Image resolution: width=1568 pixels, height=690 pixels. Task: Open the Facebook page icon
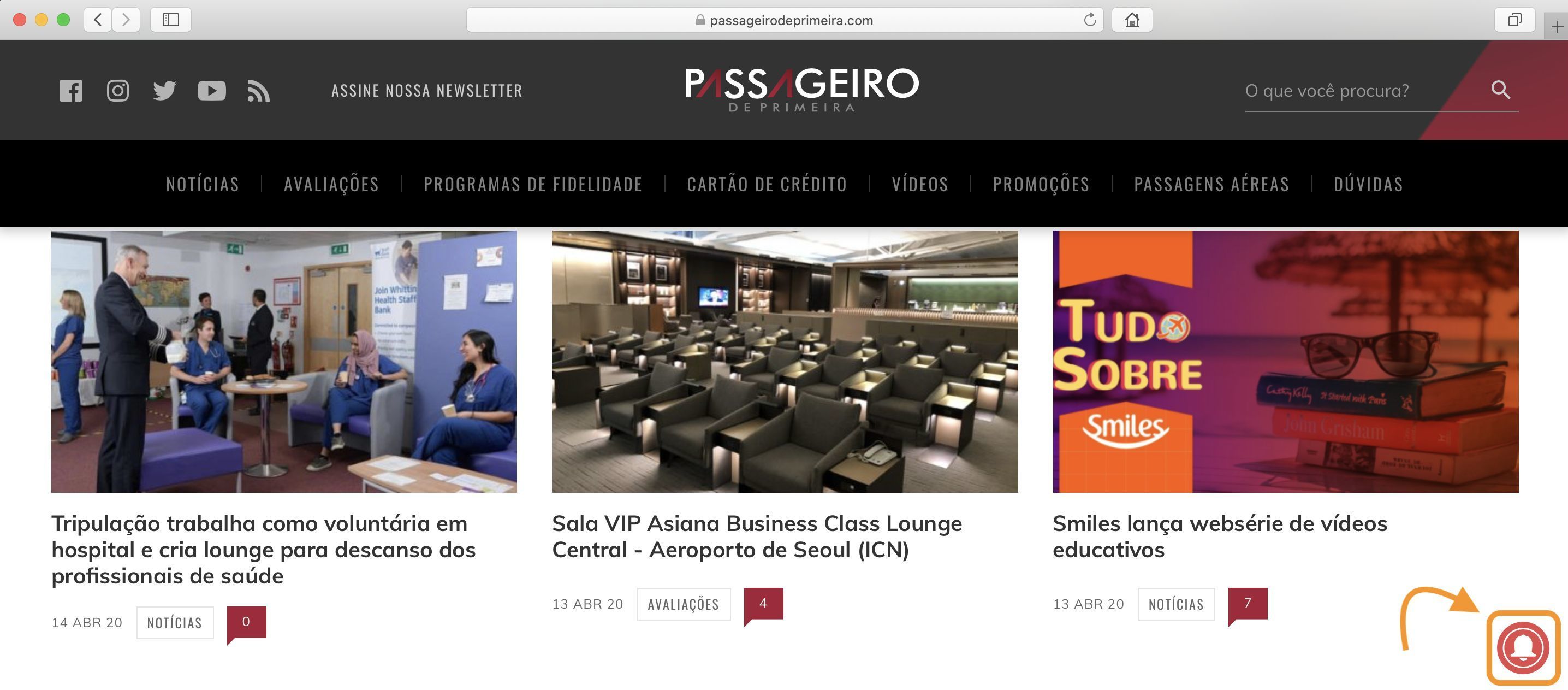click(70, 91)
